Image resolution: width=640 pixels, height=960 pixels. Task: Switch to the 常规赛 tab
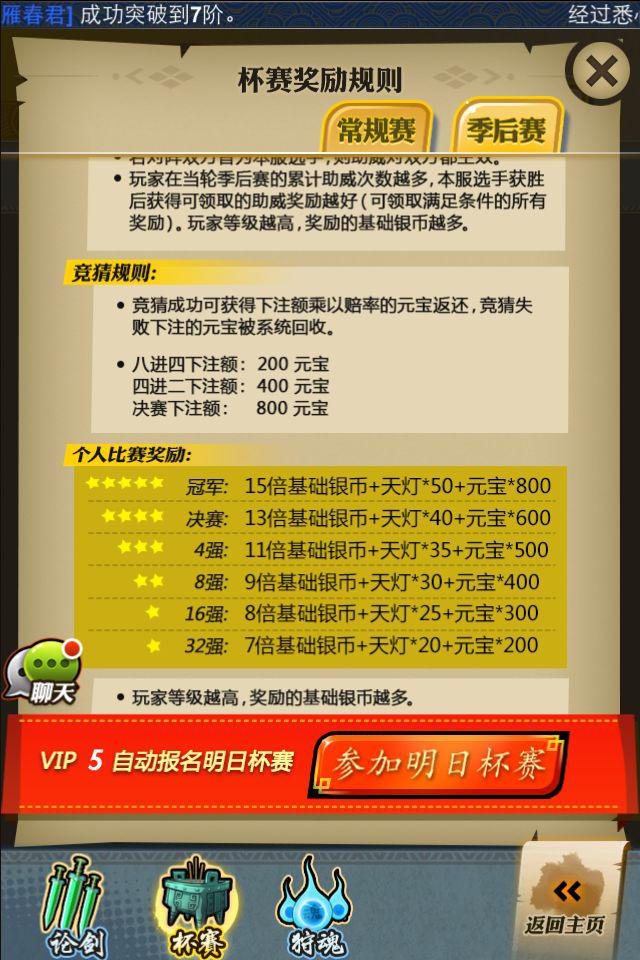pyautogui.click(x=376, y=130)
